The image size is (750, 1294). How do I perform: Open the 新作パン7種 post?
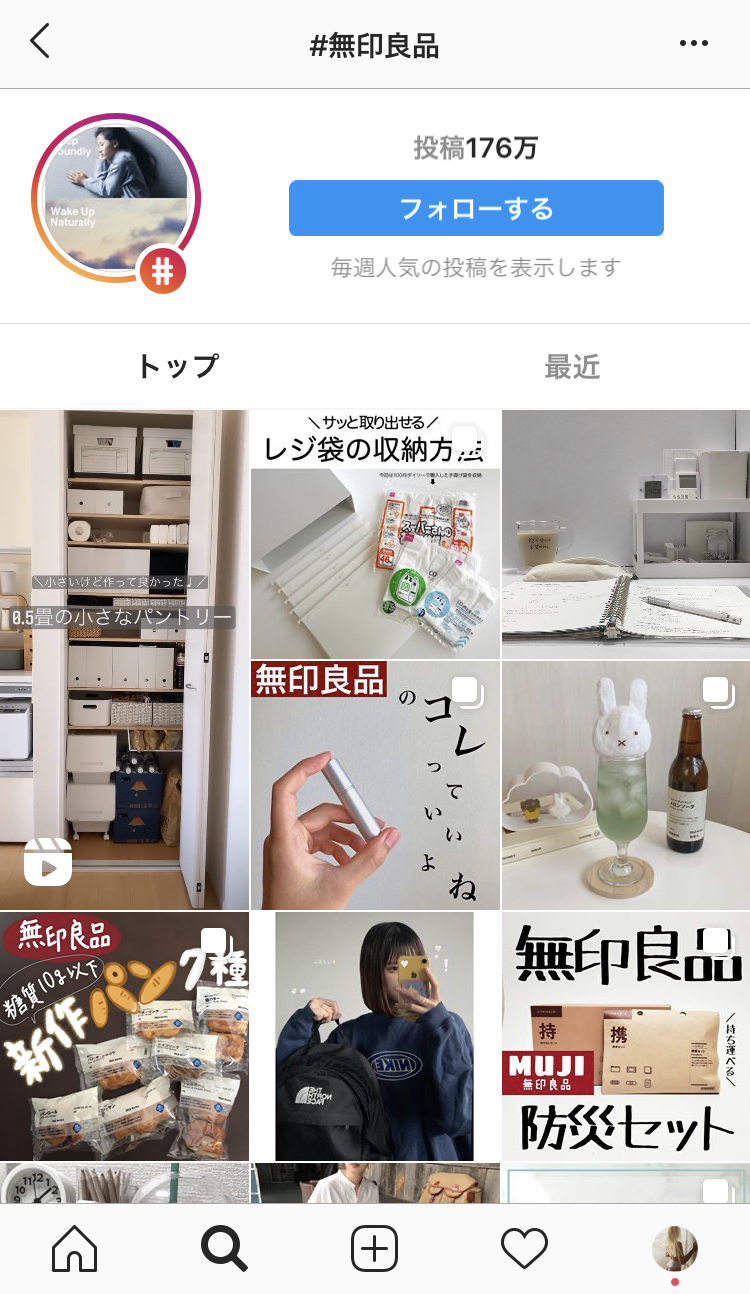(x=124, y=1036)
